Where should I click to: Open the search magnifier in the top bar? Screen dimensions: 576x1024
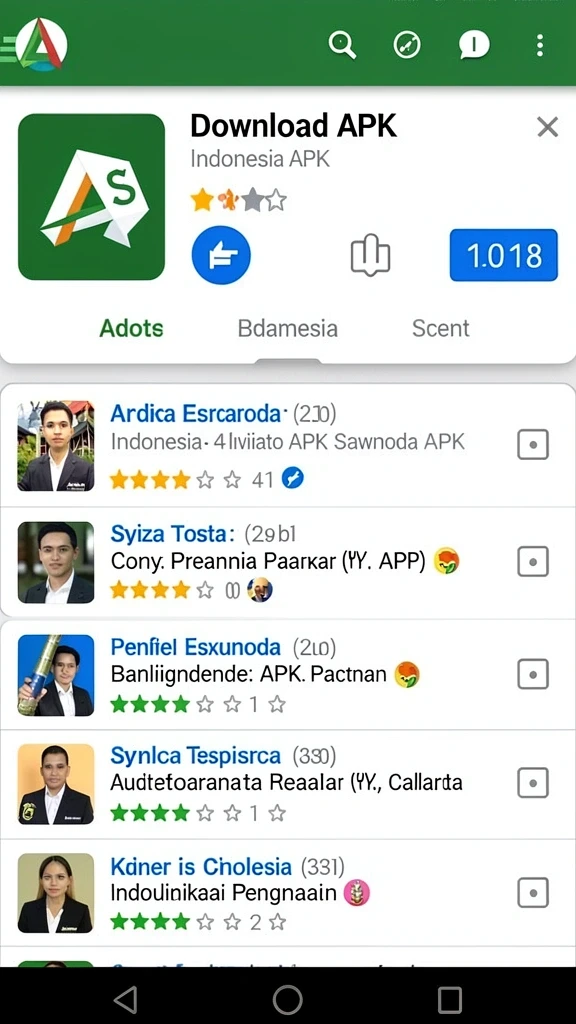point(342,45)
